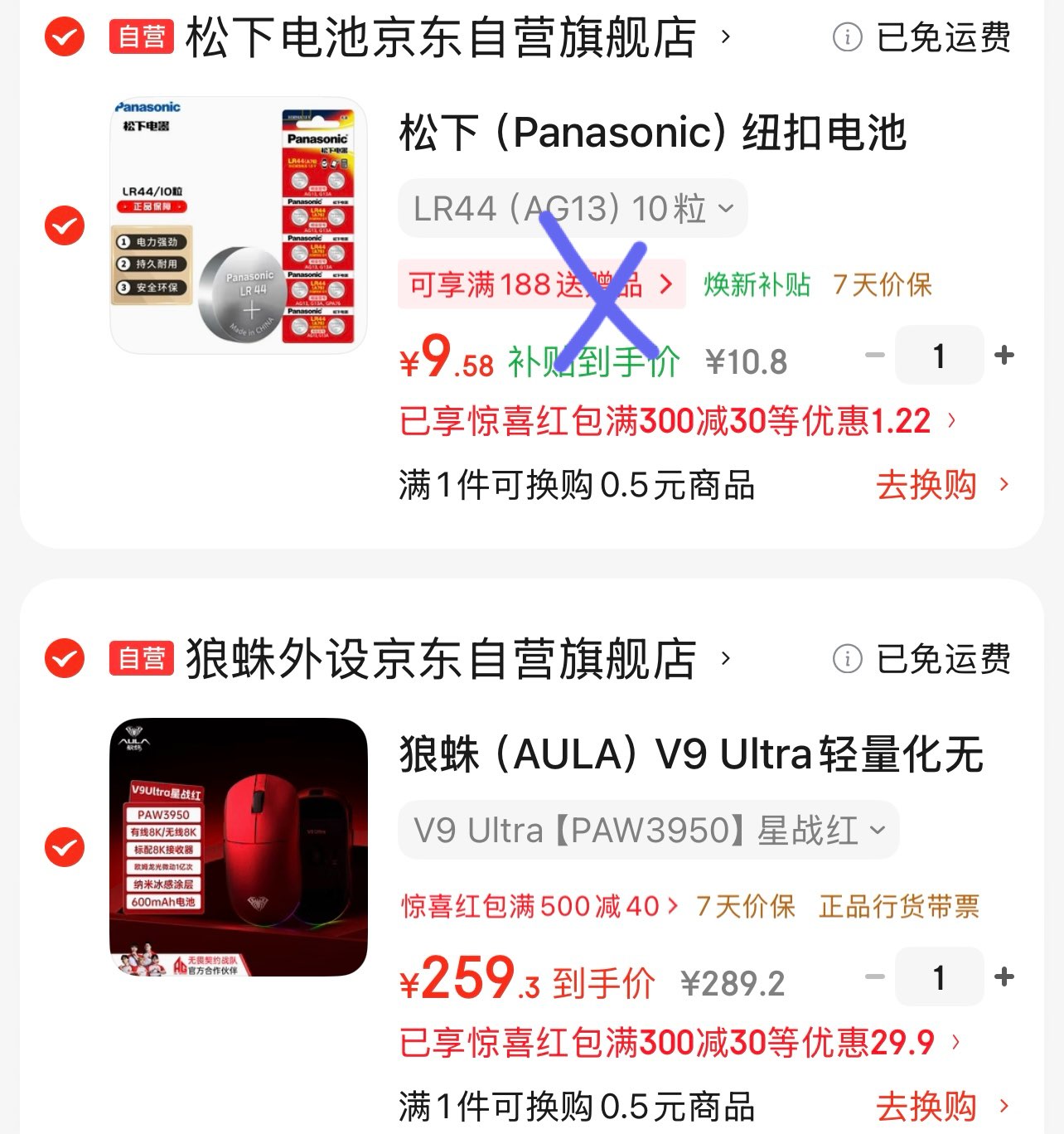The width and height of the screenshot is (1064, 1134).
Task: Open the Panasonic battery product thumbnail
Action: tap(239, 225)
